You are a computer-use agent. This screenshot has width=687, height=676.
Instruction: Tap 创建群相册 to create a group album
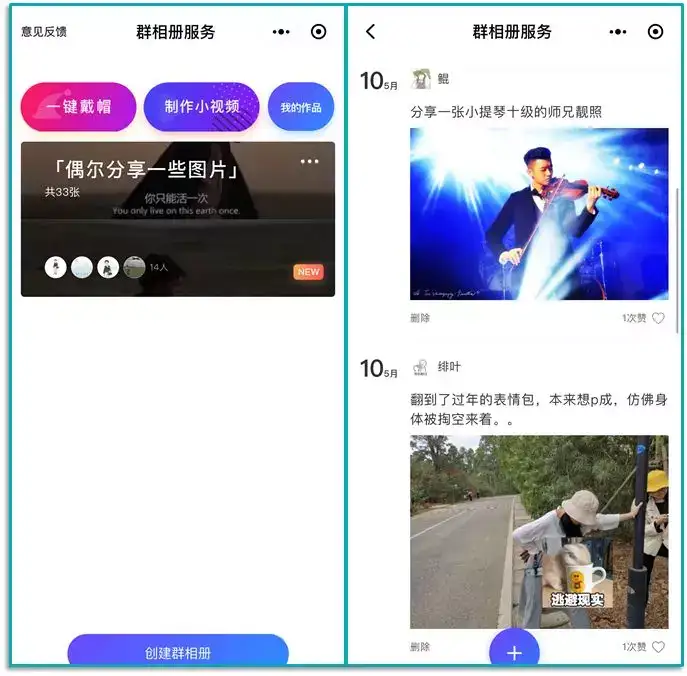click(177, 653)
